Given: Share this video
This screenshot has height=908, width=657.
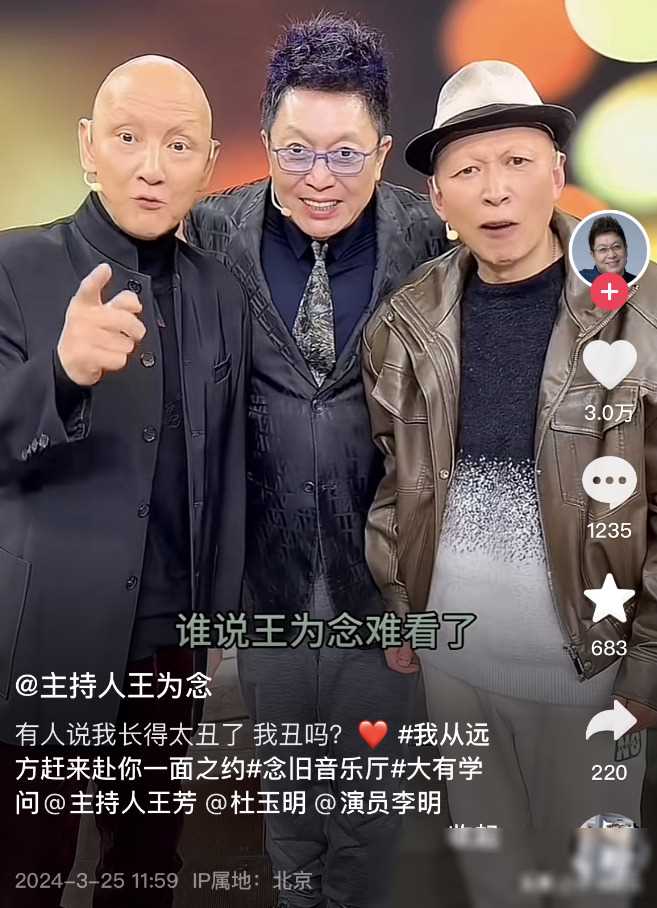Looking at the screenshot, I should coord(609,721).
